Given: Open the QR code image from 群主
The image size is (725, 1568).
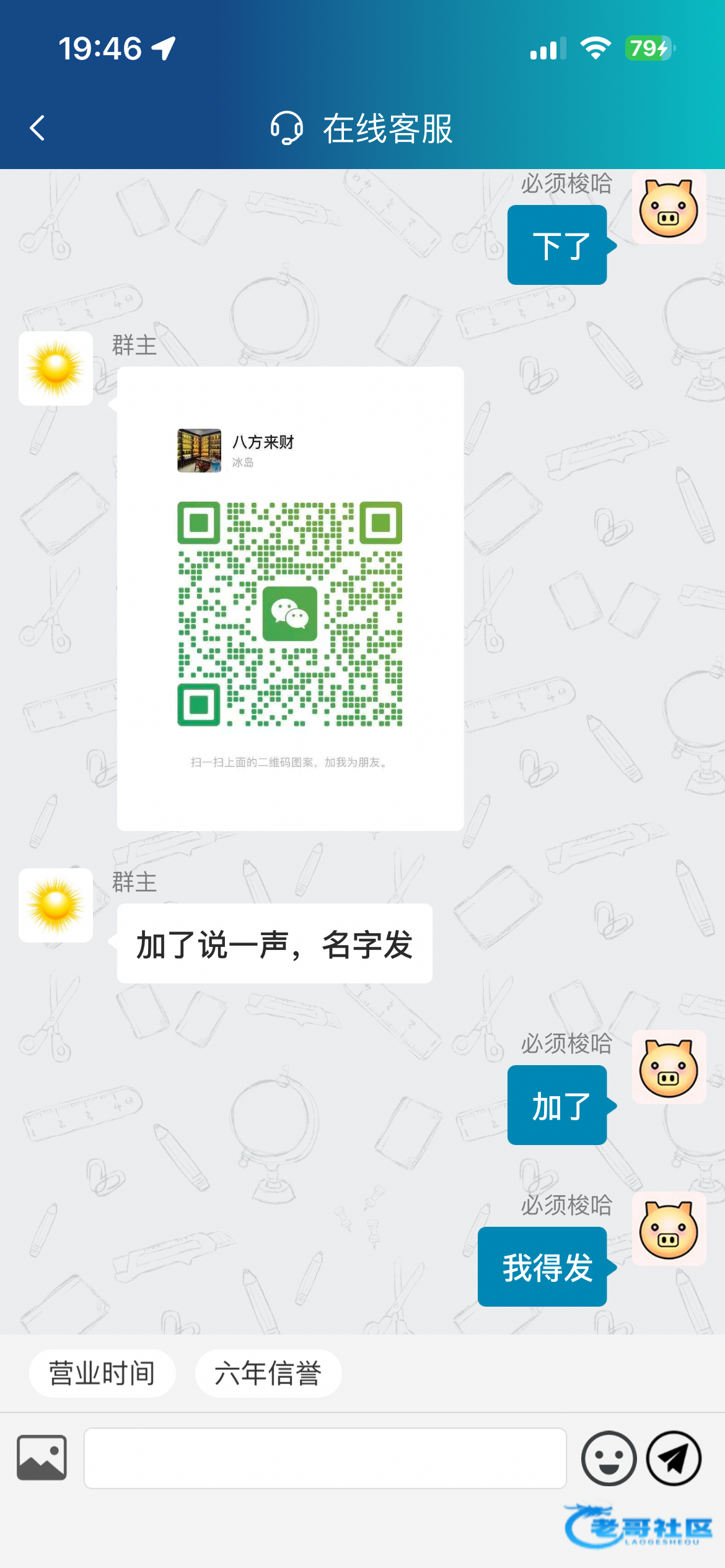Looking at the screenshot, I should tap(290, 598).
